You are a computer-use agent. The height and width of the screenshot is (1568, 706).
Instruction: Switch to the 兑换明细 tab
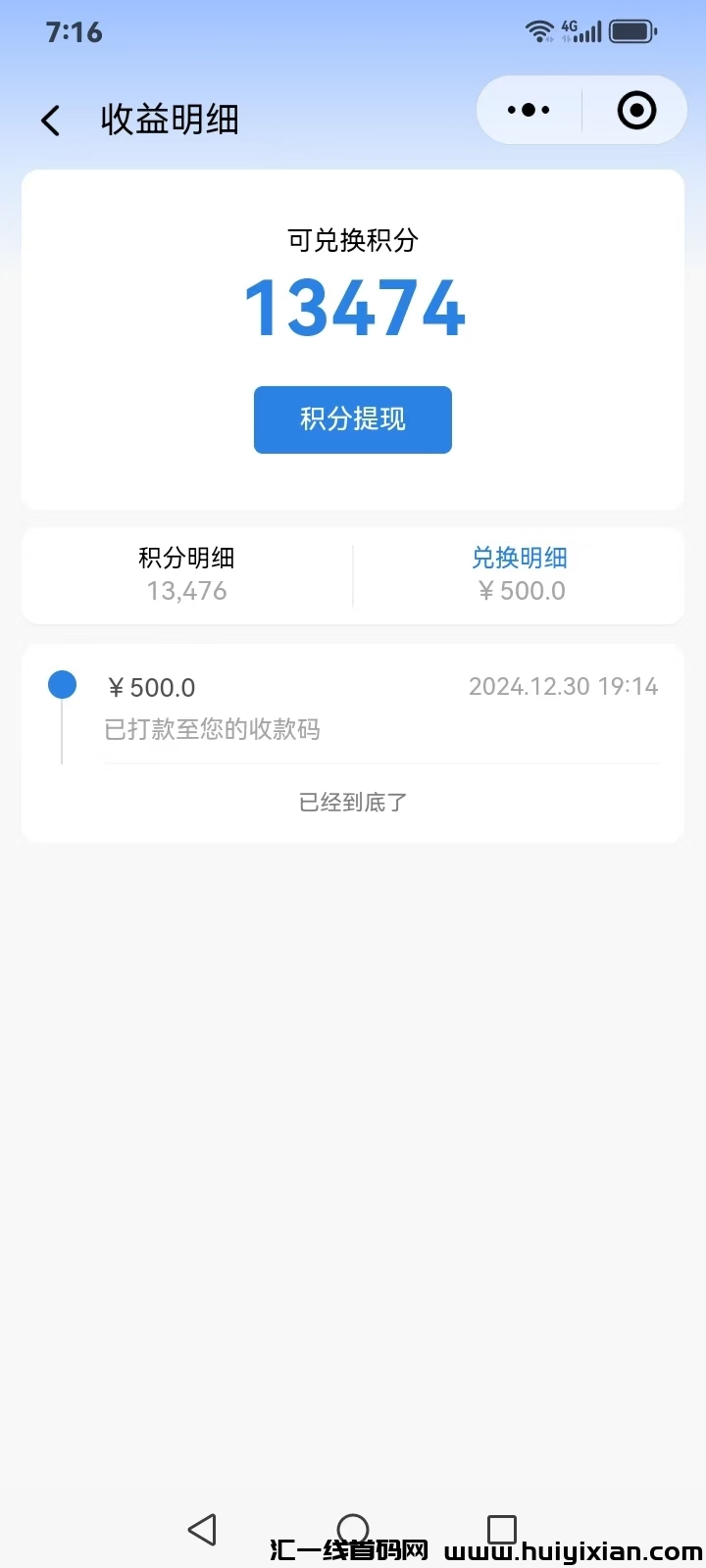click(520, 574)
